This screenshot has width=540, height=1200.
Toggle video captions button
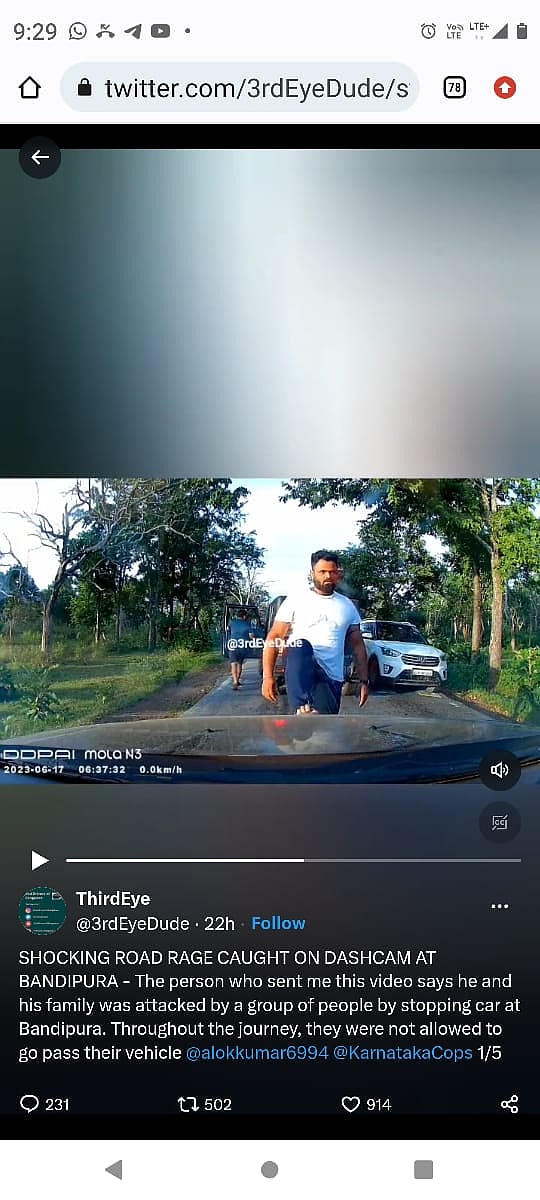tap(500, 822)
